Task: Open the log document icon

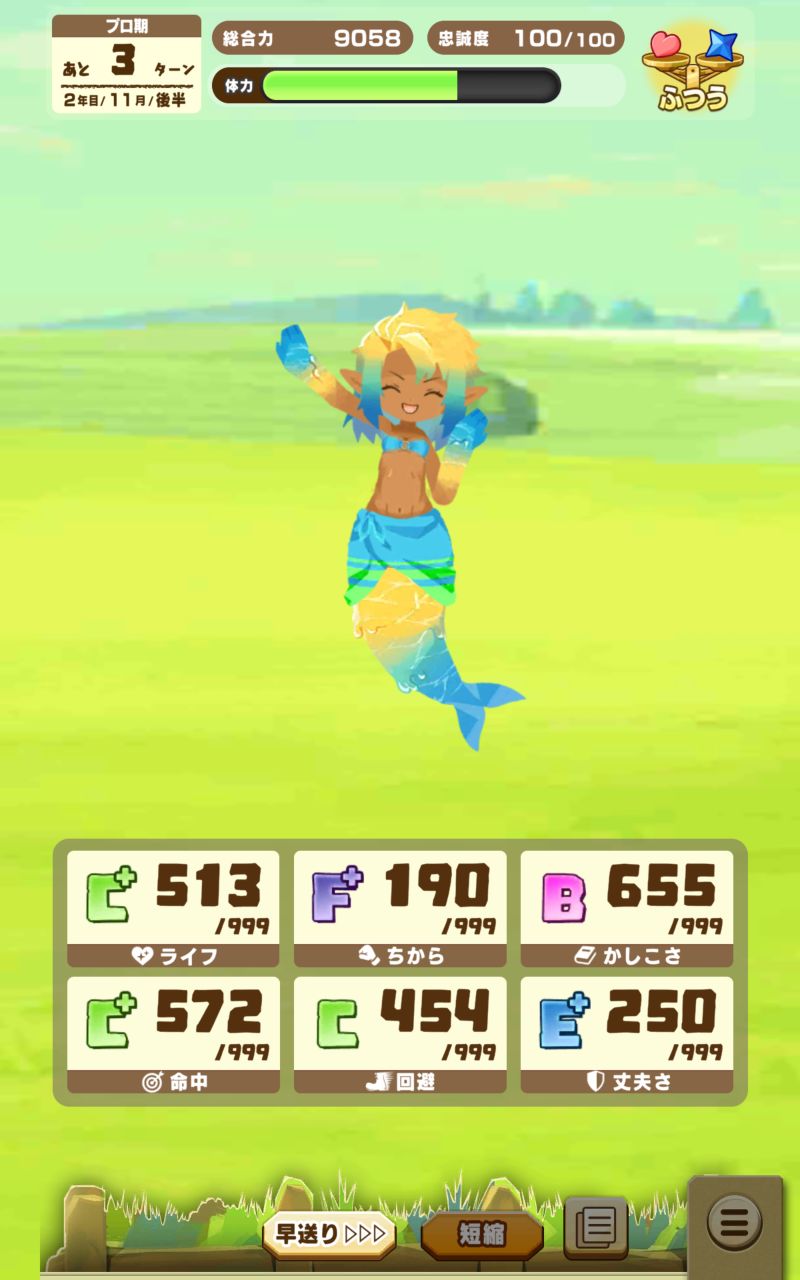Action: click(x=596, y=1226)
